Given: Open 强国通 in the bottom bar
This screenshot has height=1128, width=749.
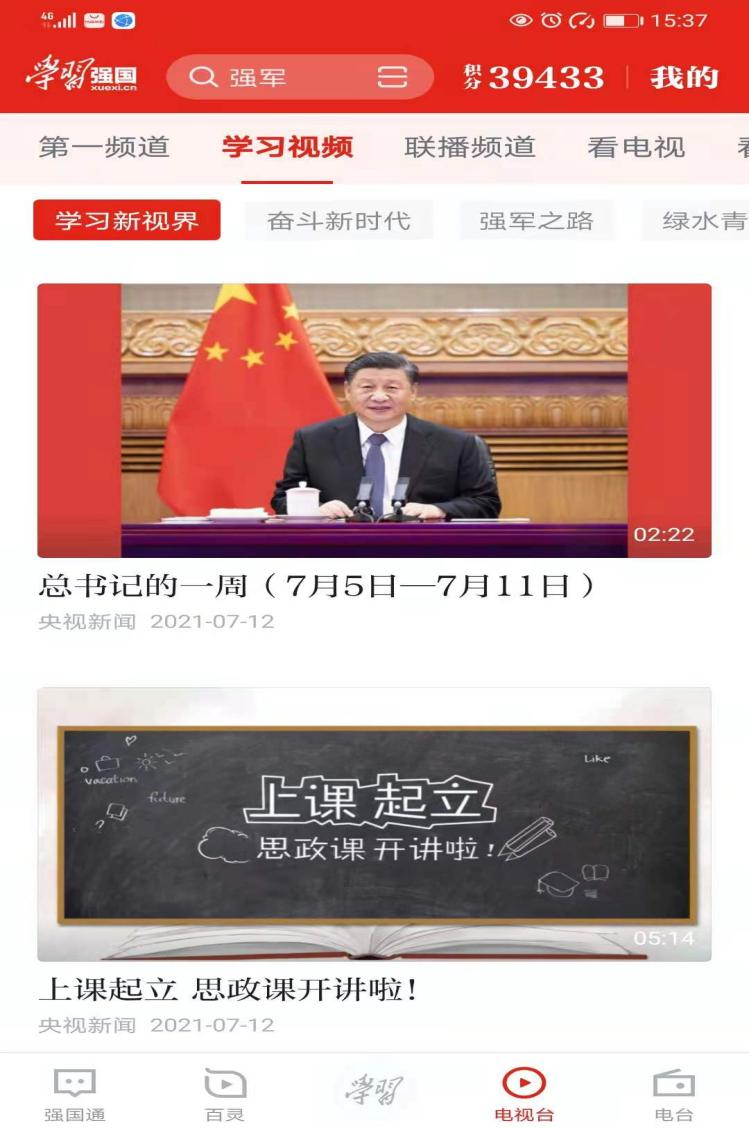Looking at the screenshot, I should [74, 1092].
